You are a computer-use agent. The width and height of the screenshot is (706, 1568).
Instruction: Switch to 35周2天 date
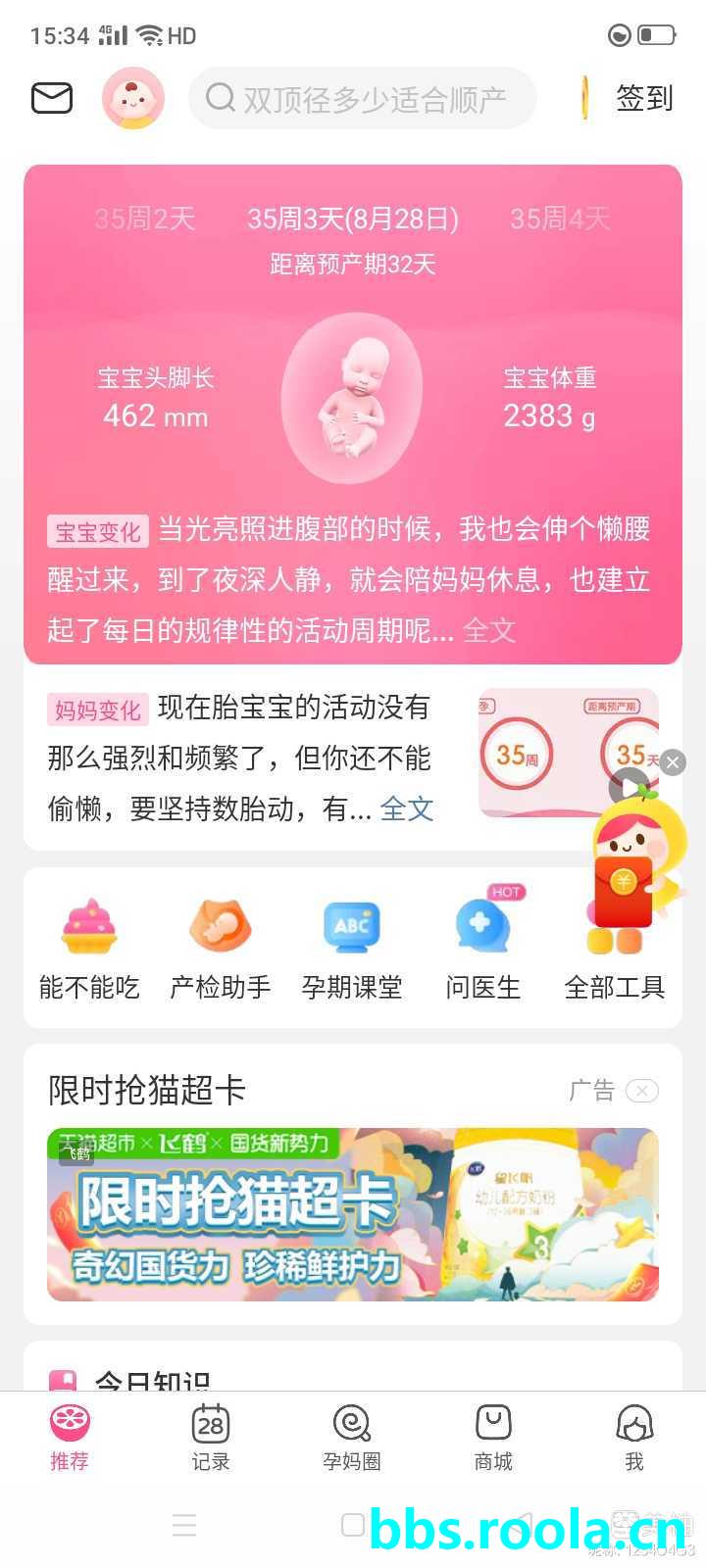pyautogui.click(x=145, y=219)
